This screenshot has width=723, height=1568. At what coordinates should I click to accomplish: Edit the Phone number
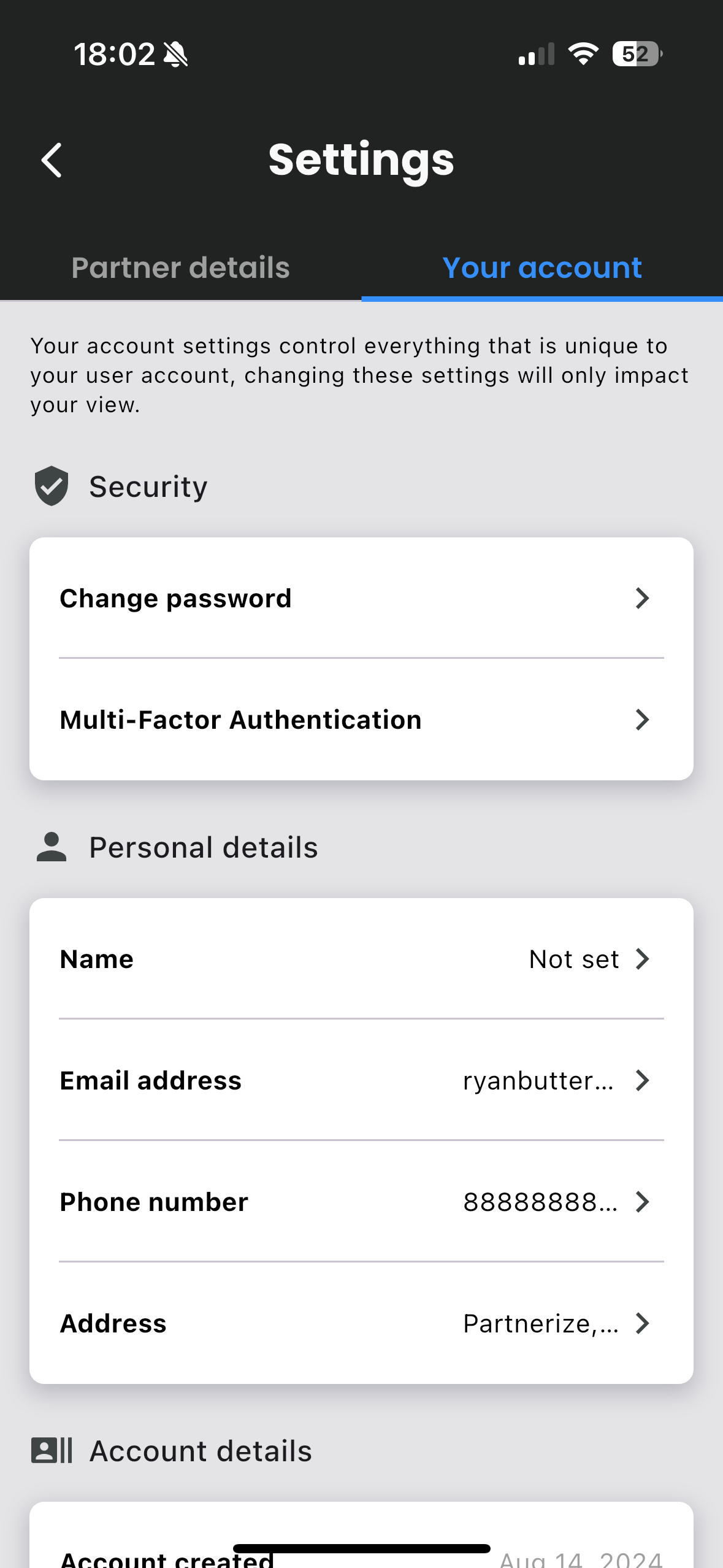361,1202
